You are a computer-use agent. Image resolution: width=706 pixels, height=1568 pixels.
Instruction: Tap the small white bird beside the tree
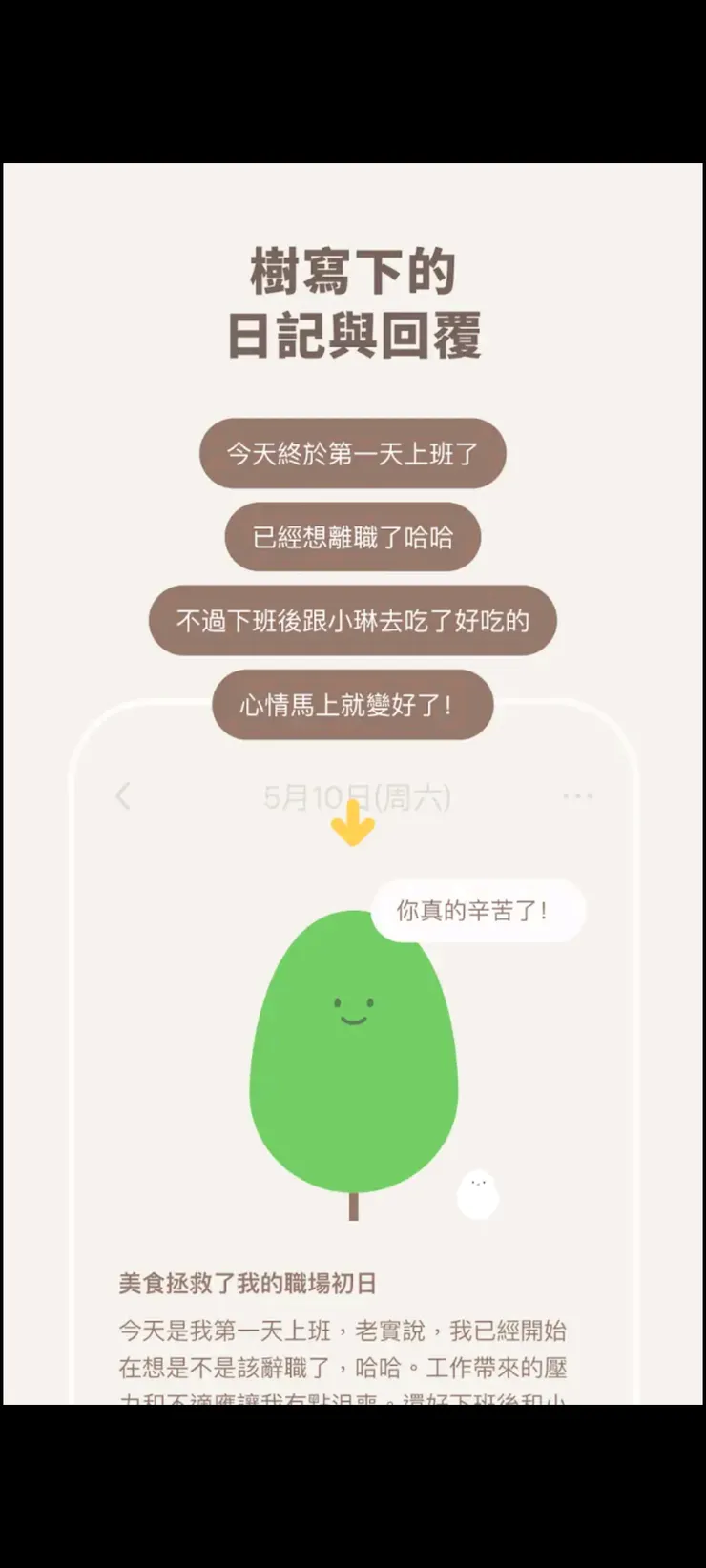pos(477,1192)
